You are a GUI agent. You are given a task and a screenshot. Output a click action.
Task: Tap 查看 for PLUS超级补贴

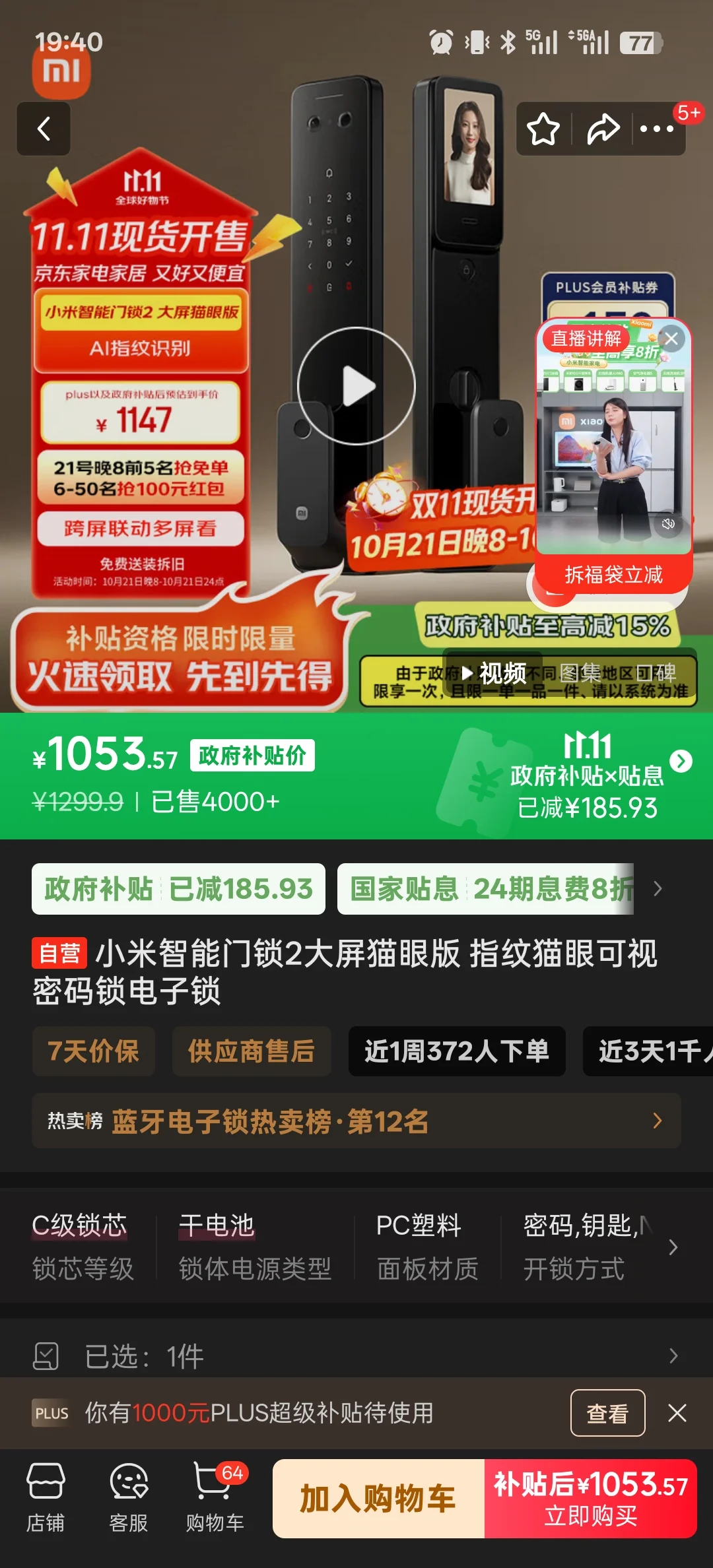(607, 1413)
